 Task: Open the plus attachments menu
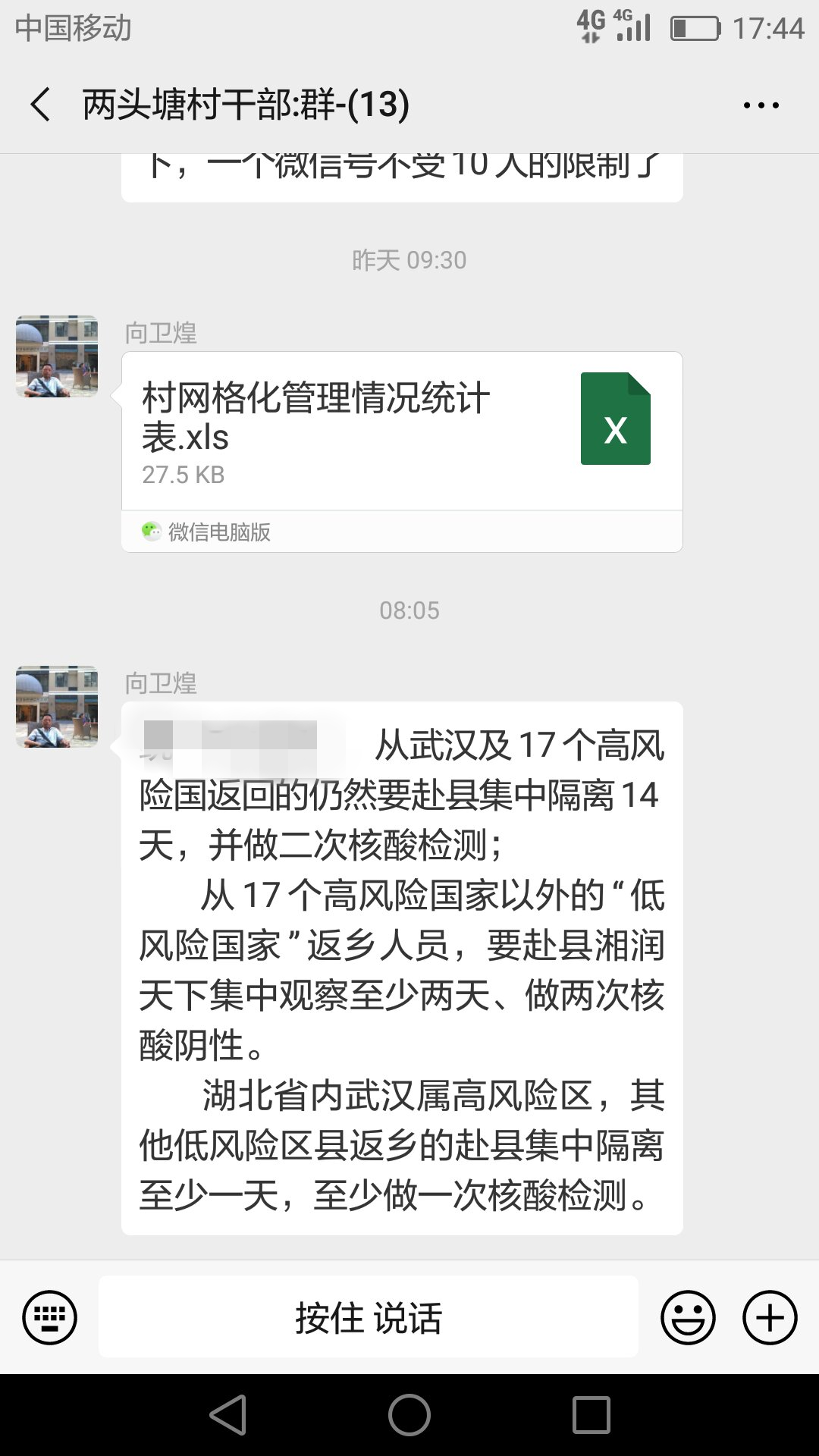tap(769, 1317)
